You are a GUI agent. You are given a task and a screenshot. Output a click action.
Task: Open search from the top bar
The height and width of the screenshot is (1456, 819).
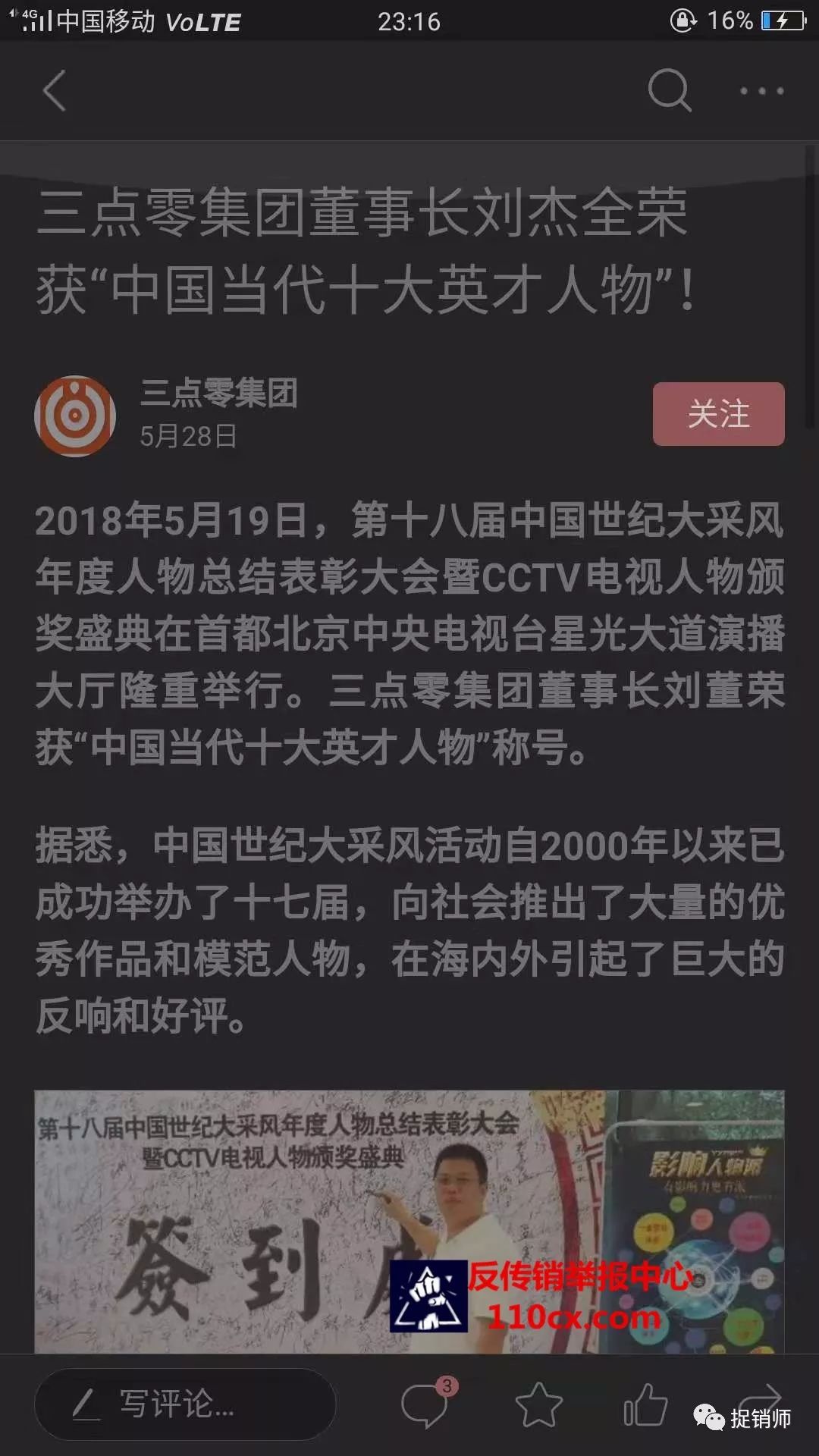point(670,91)
